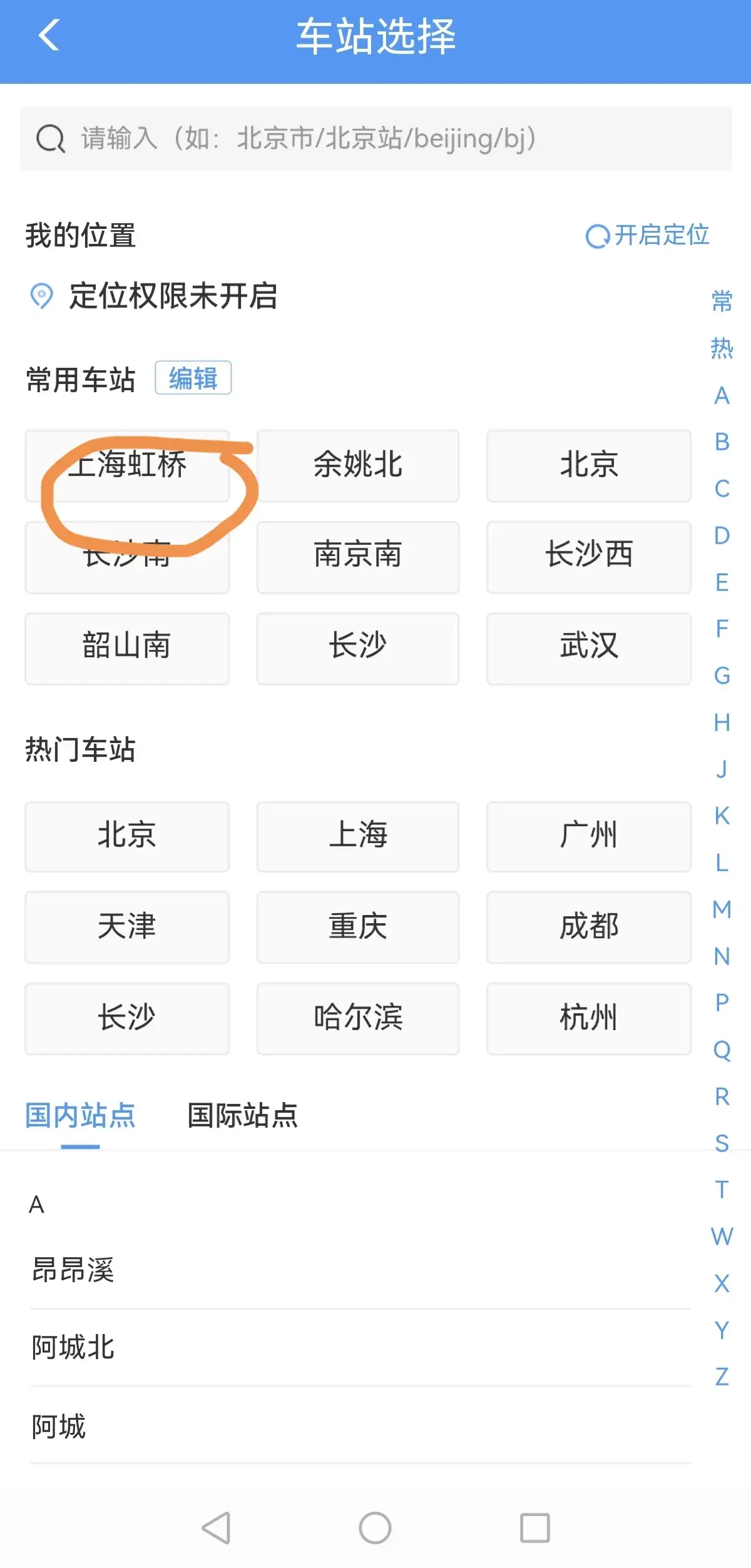This screenshot has width=751, height=1568.
Task: Select 广州 from hot stations
Action: 588,836
